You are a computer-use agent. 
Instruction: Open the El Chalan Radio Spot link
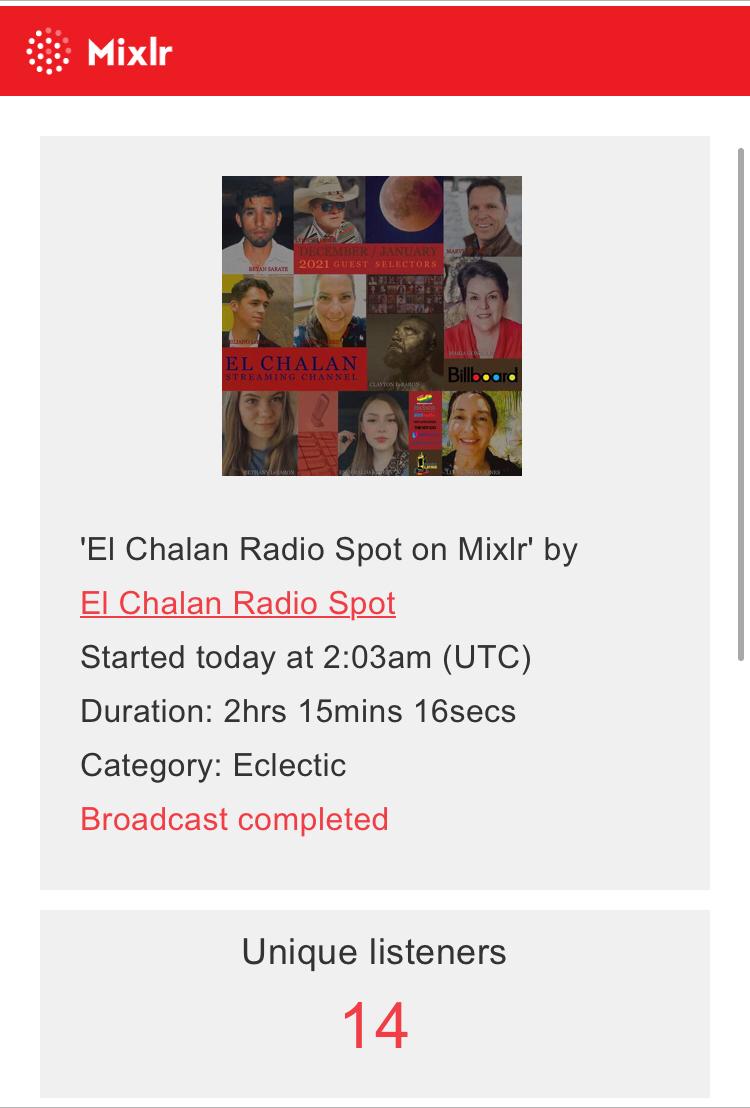click(x=238, y=603)
